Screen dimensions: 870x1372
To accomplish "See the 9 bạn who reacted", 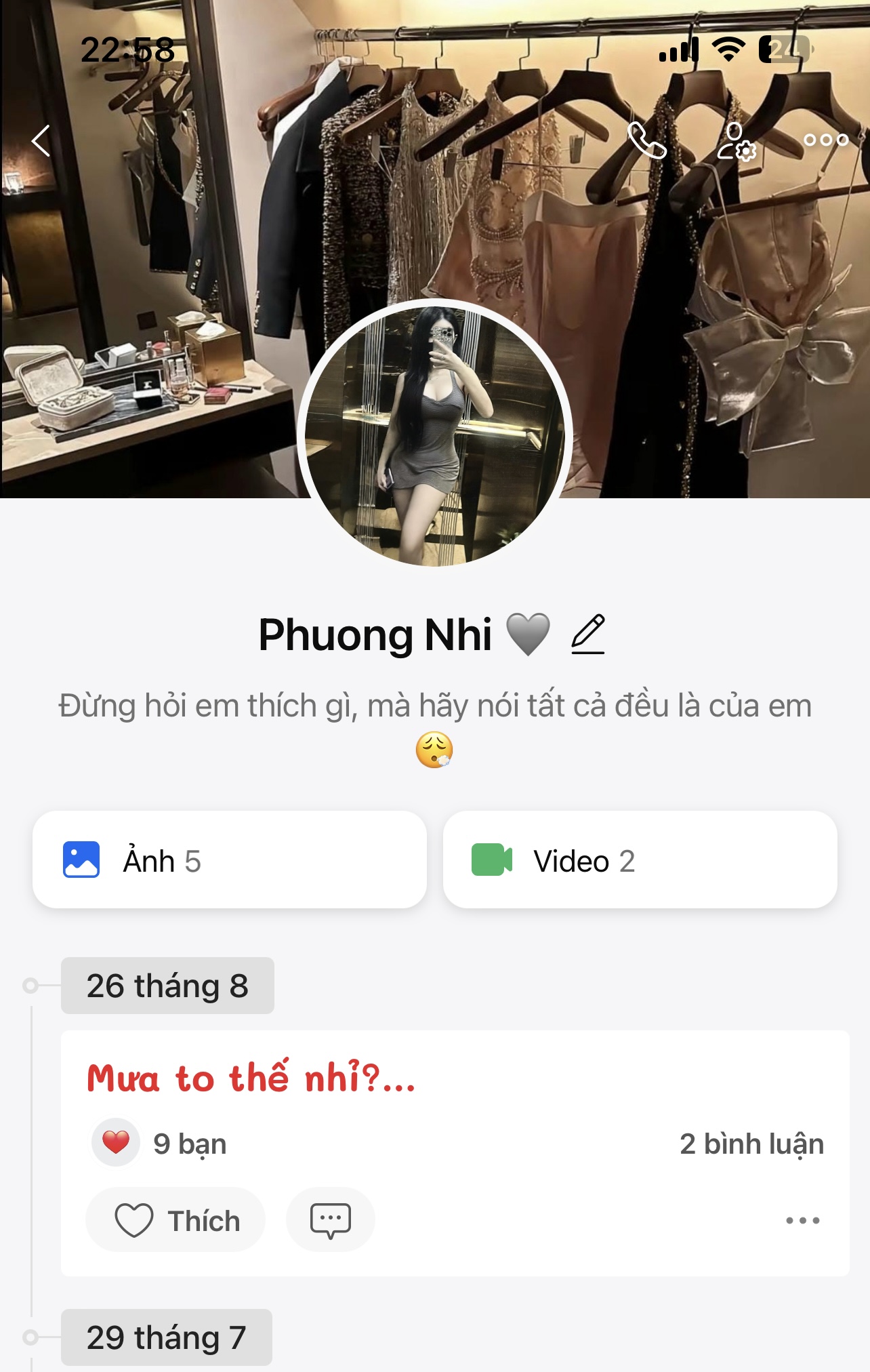I will (x=160, y=1144).
